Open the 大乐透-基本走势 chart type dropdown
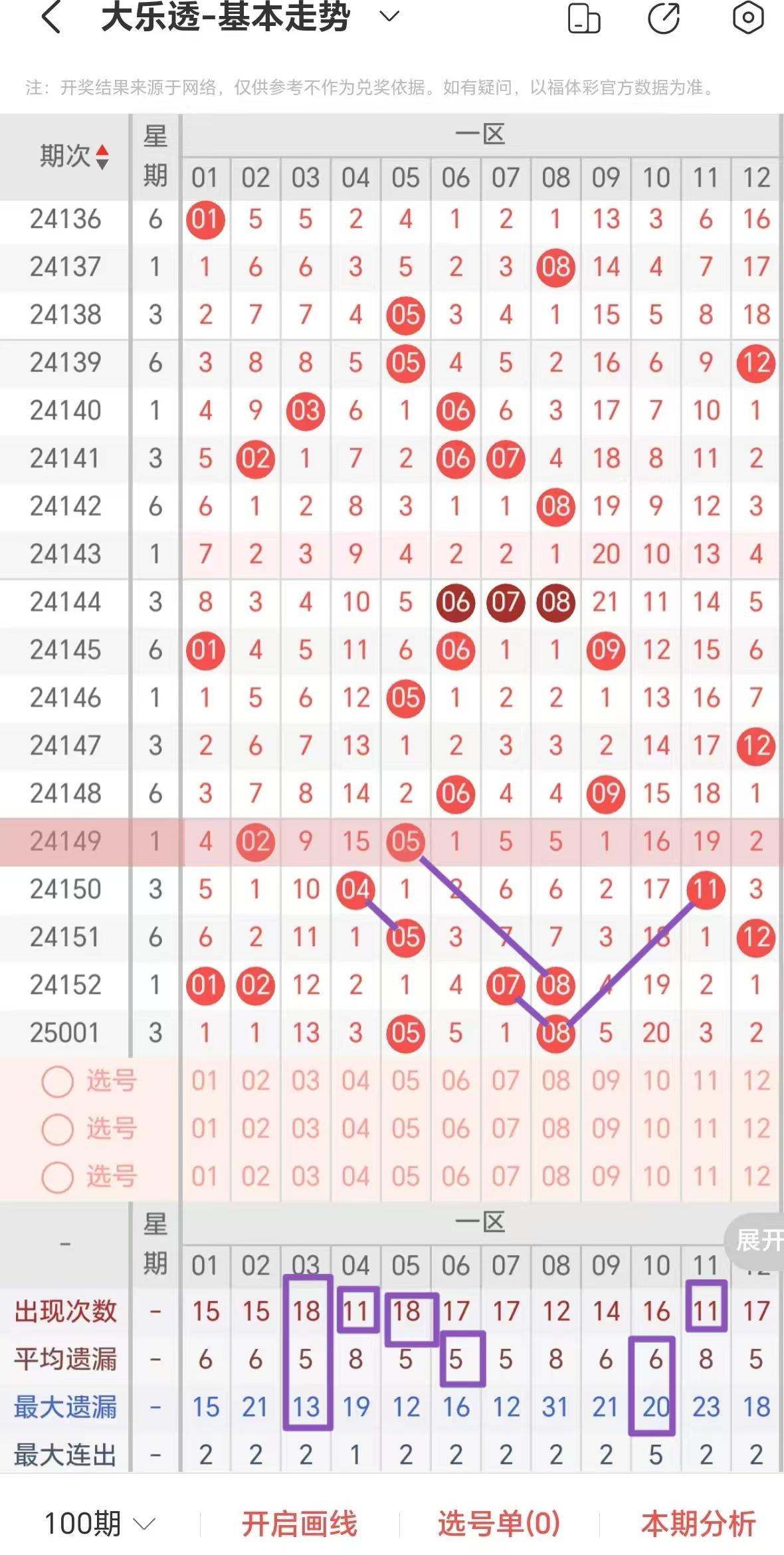The height and width of the screenshot is (1555, 784). (x=389, y=16)
